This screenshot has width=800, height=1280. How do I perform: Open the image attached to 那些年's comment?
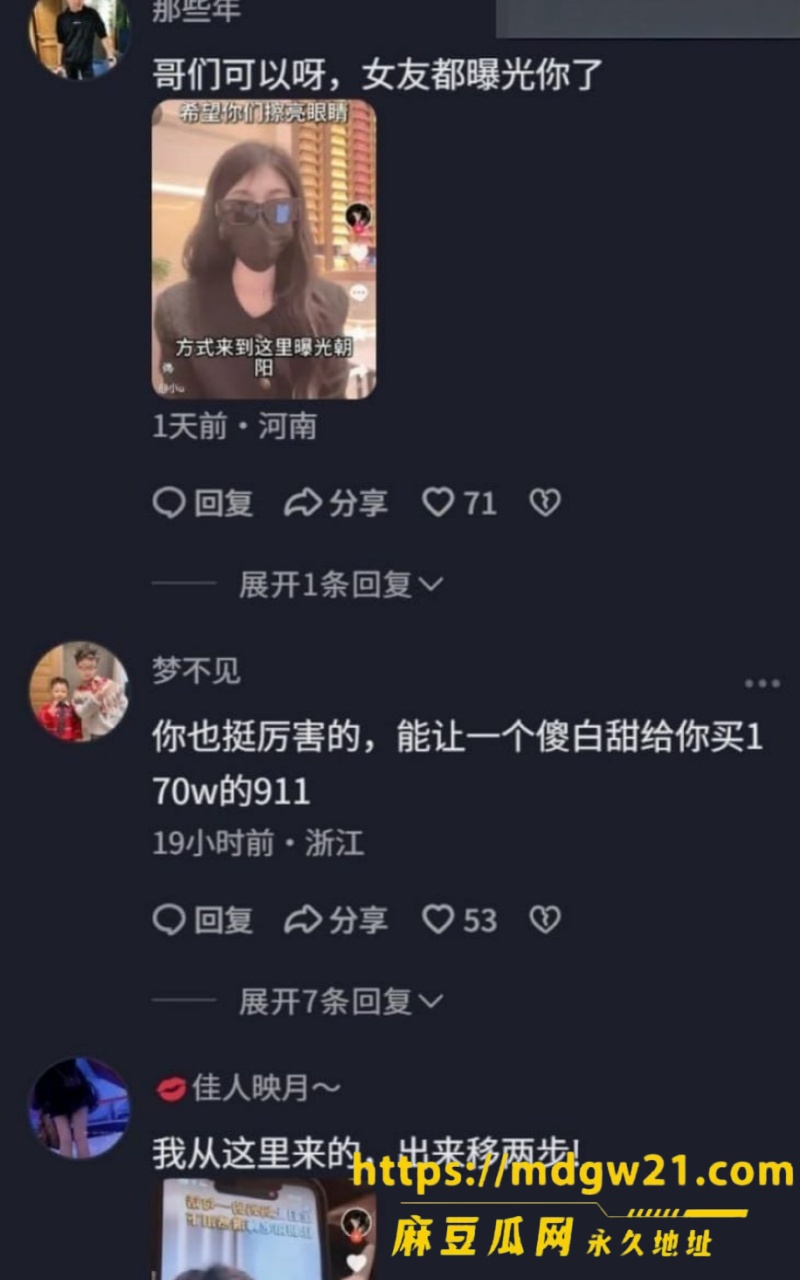264,249
